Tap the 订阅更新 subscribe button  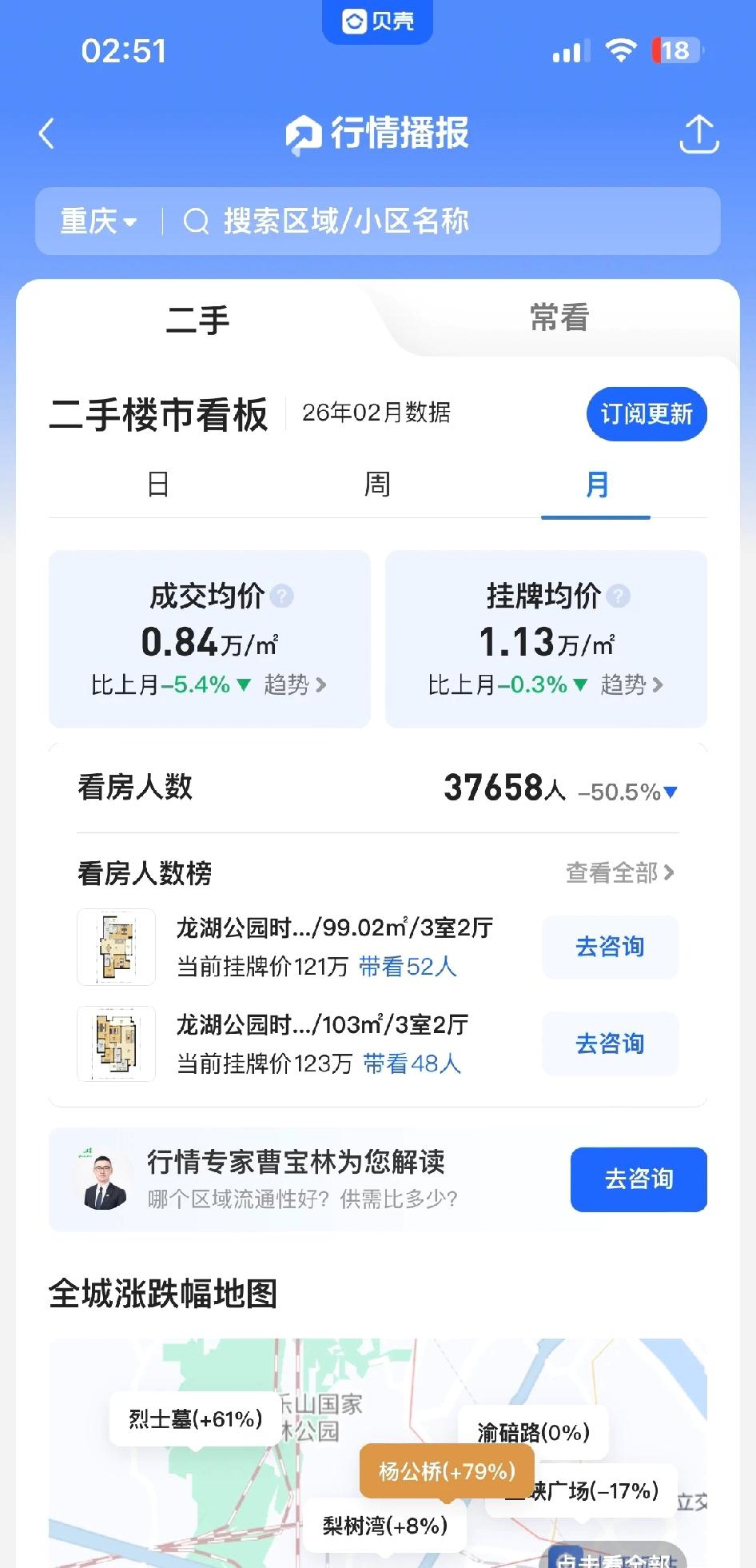(x=646, y=414)
